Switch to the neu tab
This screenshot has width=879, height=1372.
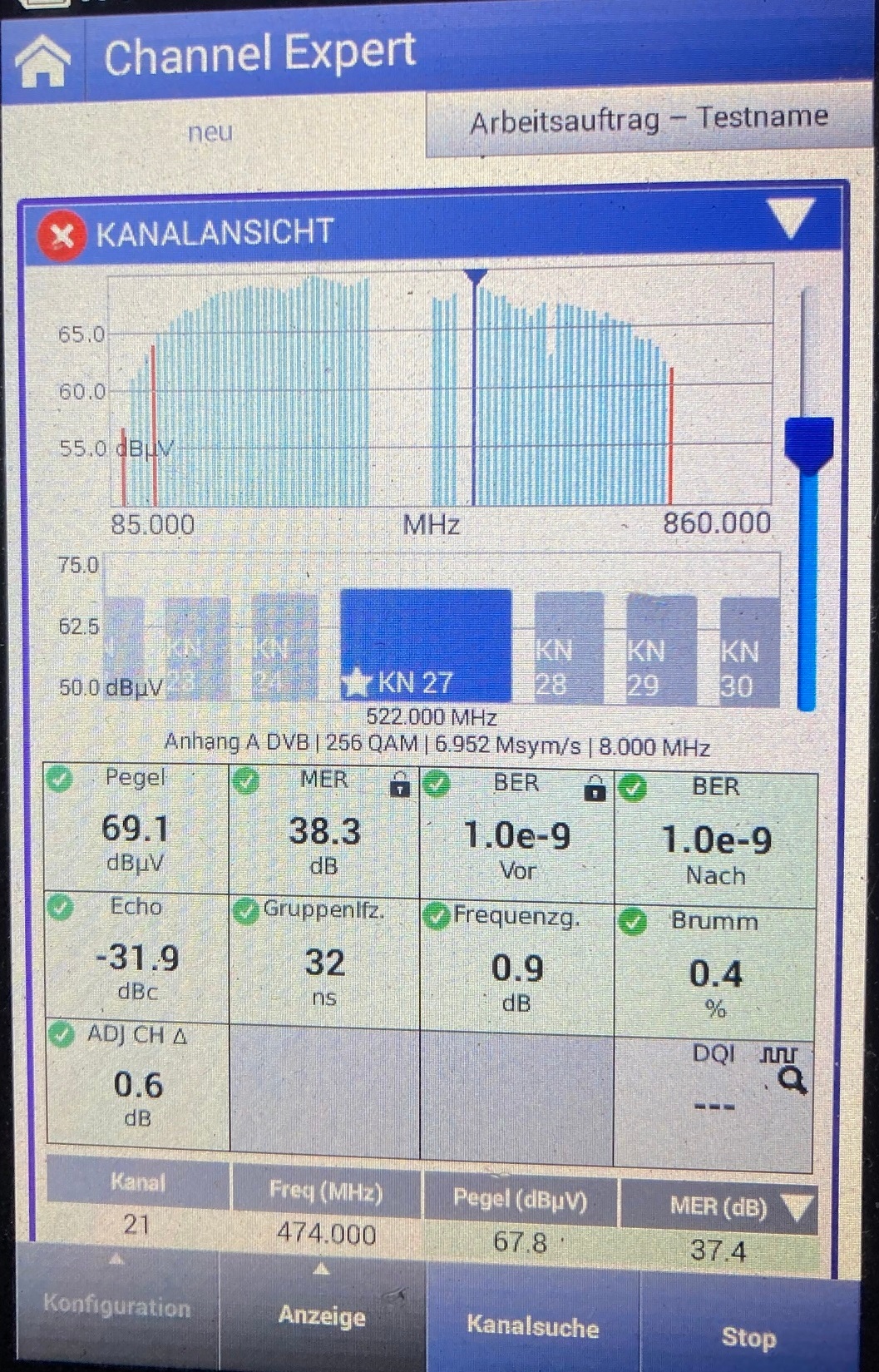pos(210,131)
